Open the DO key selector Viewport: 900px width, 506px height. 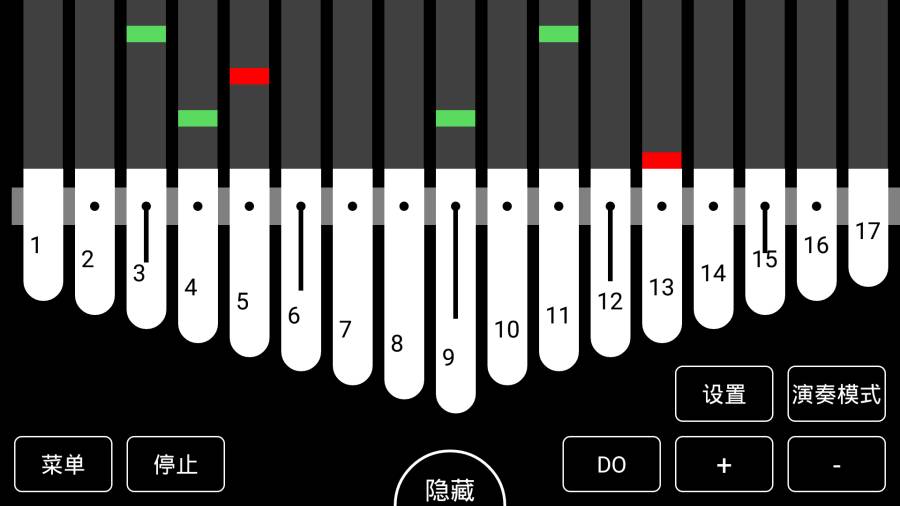(611, 464)
